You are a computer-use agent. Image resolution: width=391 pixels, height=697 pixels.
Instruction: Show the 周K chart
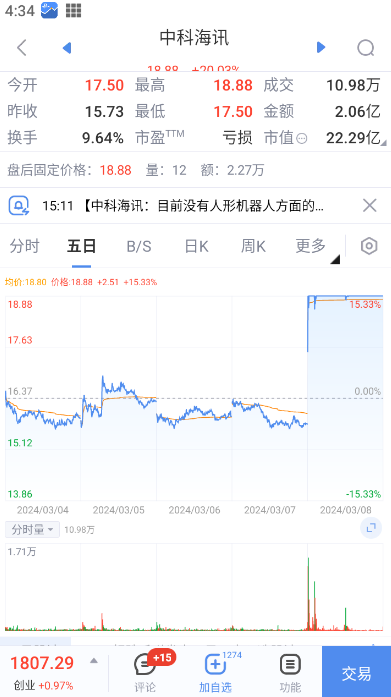pos(253,246)
